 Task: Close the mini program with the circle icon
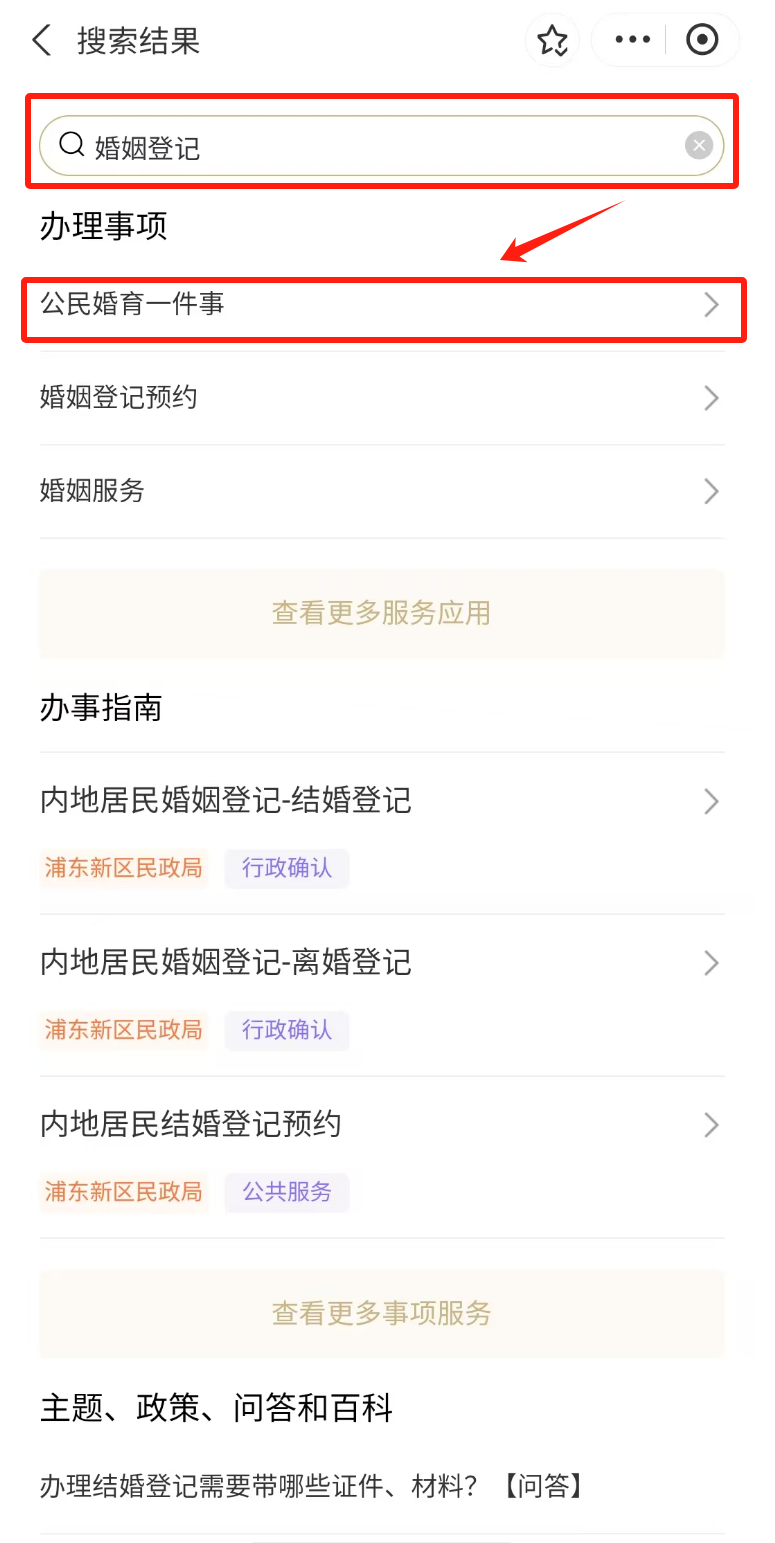tap(702, 41)
